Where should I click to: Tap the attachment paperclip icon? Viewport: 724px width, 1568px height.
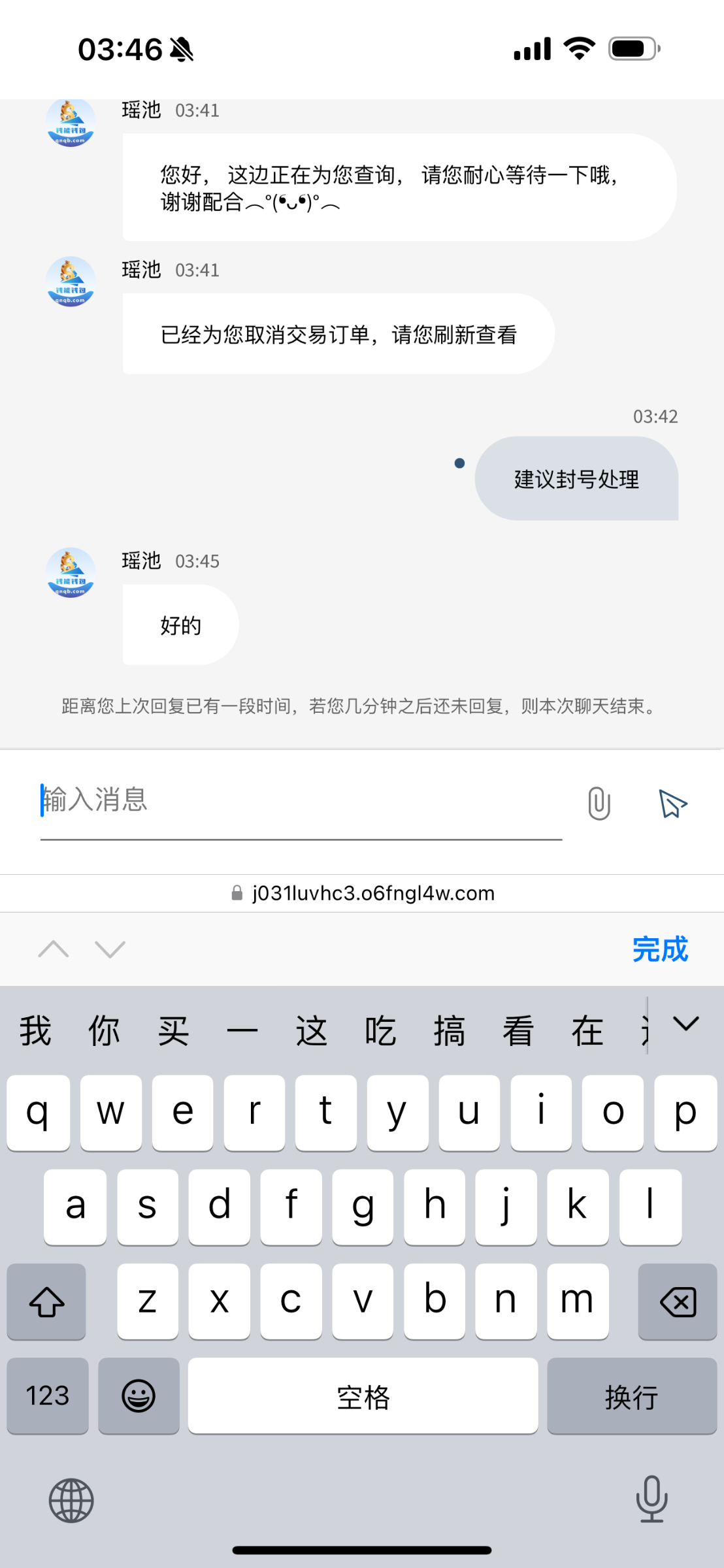click(599, 803)
